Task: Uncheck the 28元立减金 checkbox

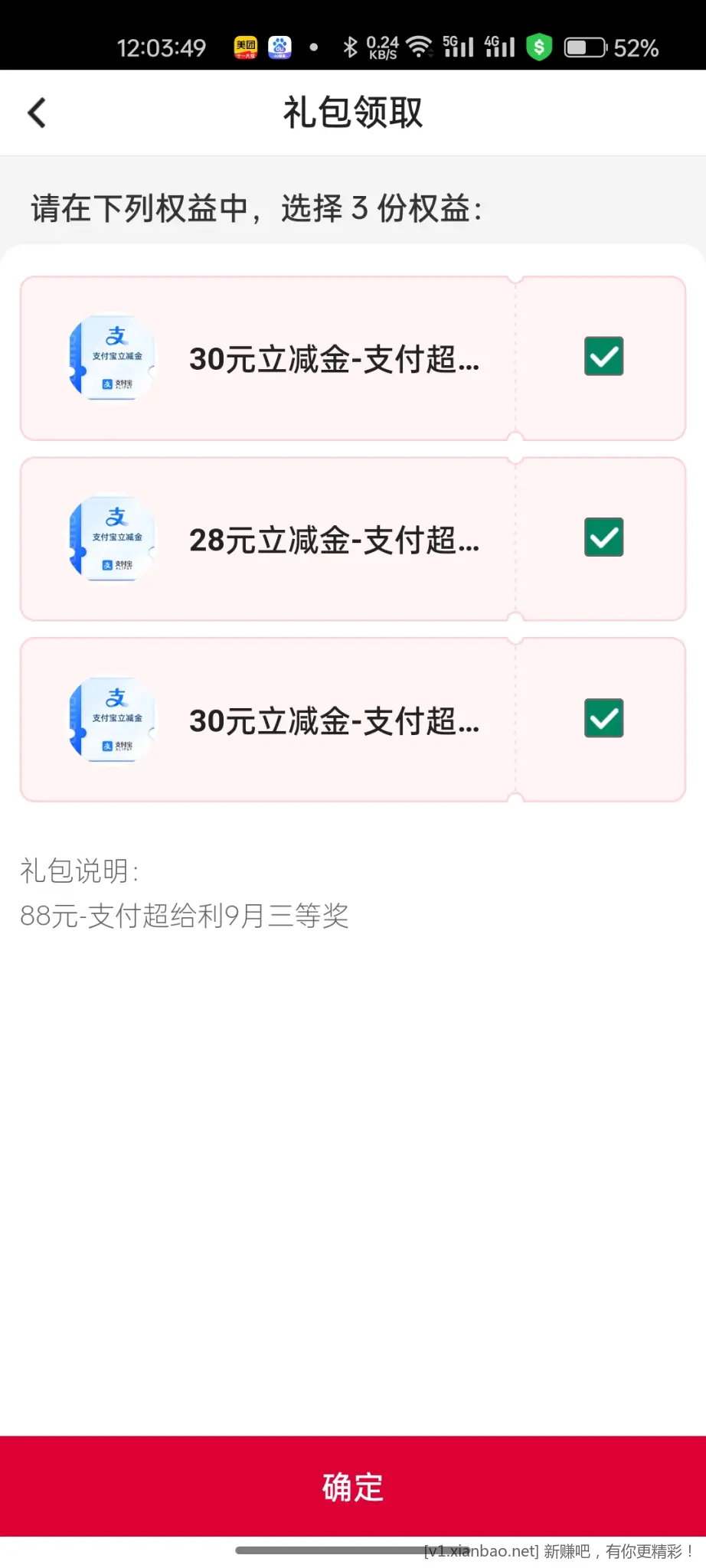Action: (x=603, y=537)
